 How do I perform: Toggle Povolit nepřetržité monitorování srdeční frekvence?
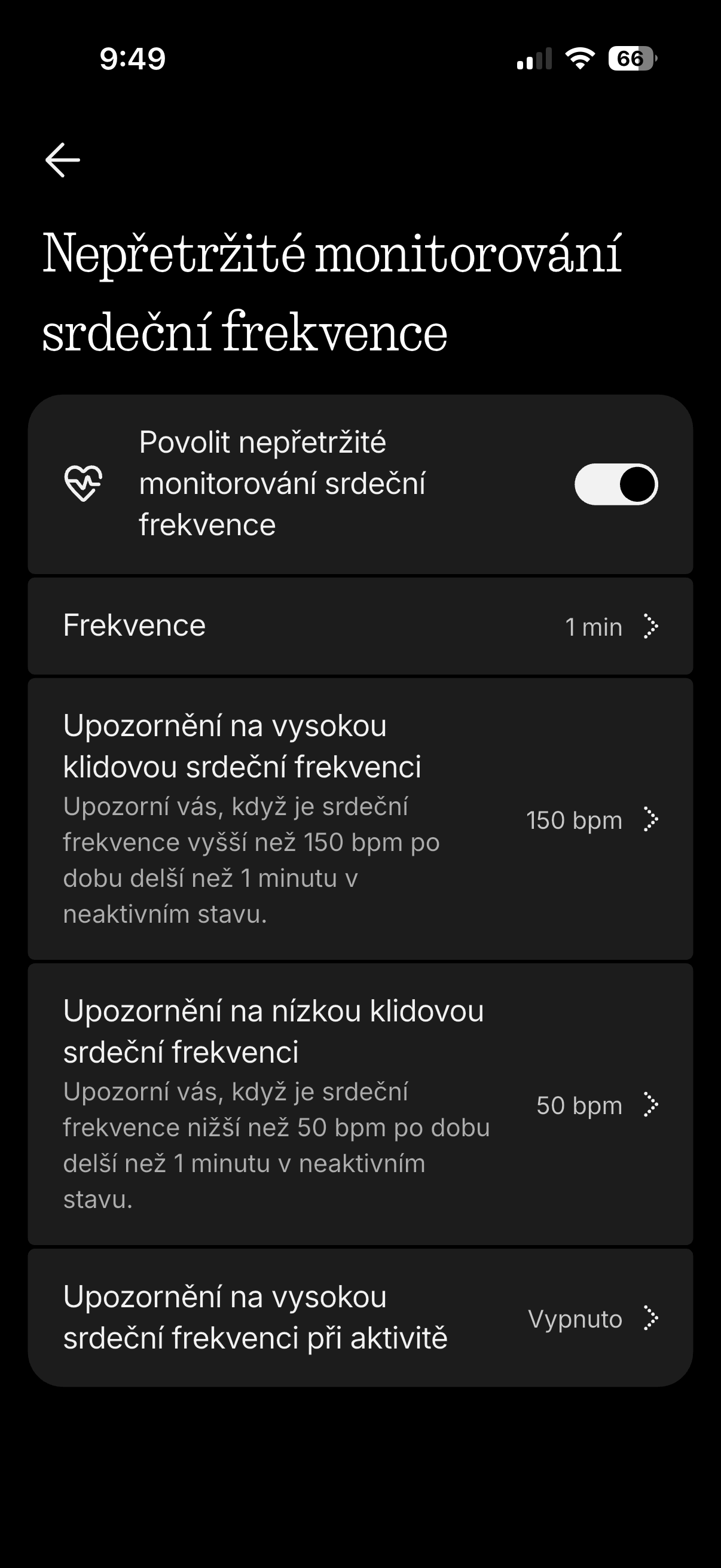point(616,484)
